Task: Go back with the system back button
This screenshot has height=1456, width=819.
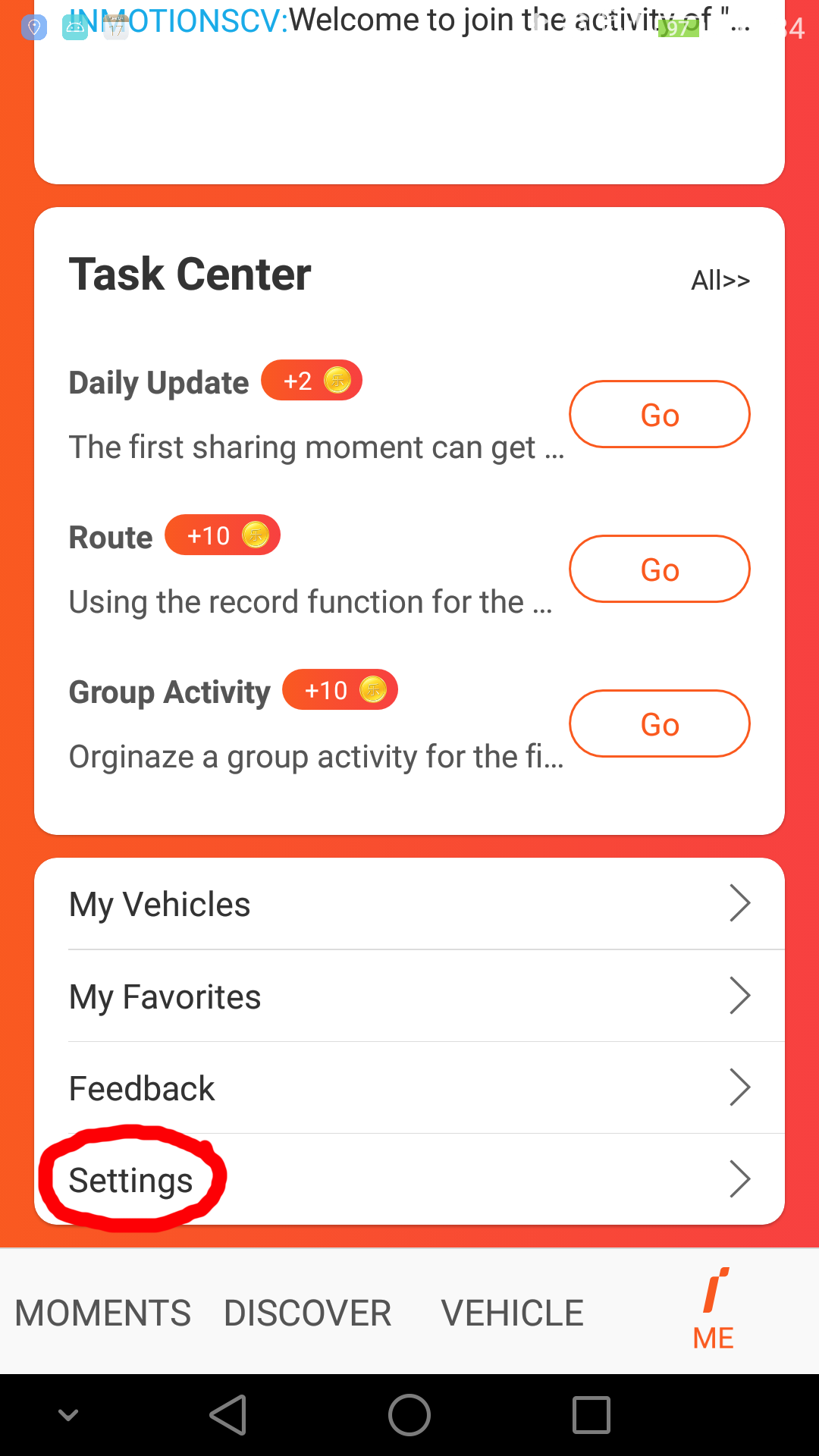Action: (228, 1415)
